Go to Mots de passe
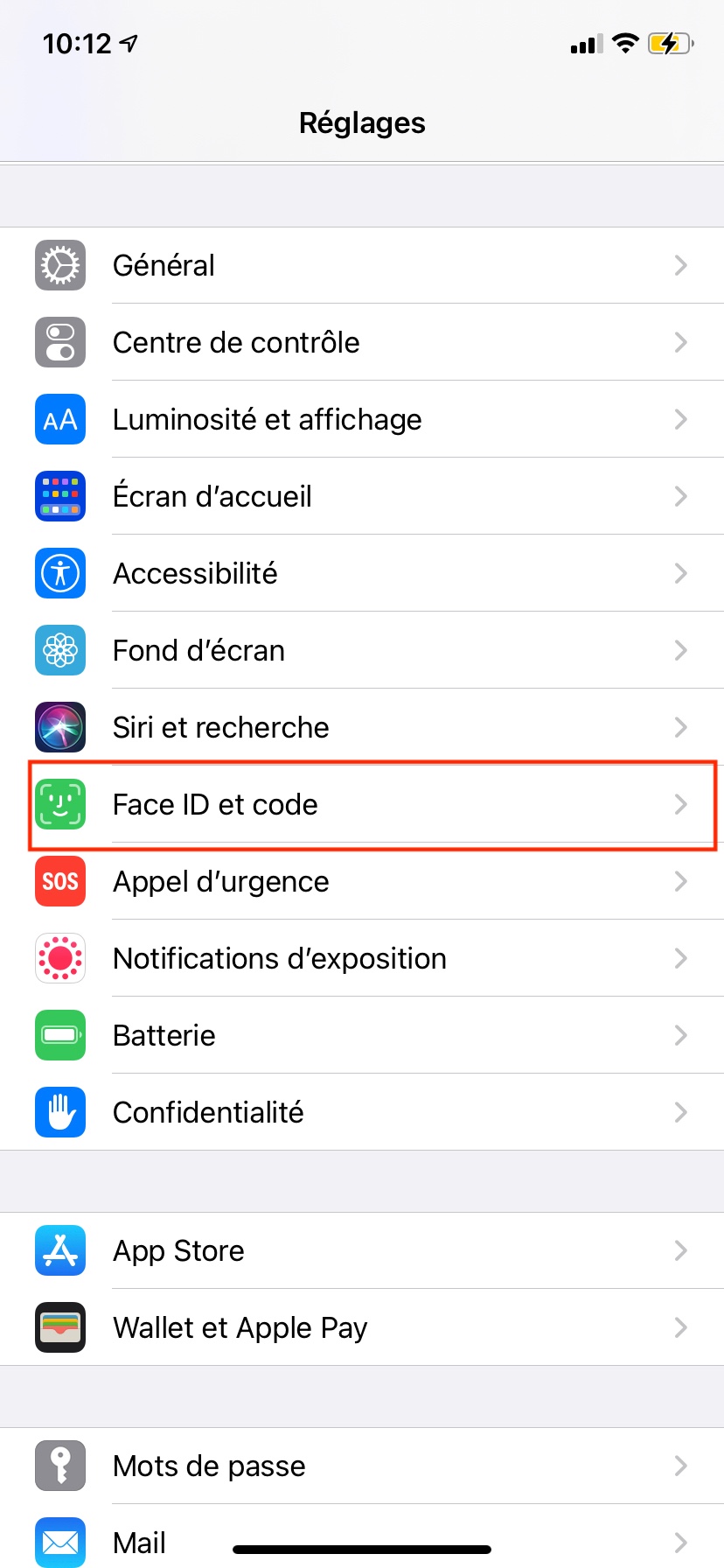 coord(362,1466)
